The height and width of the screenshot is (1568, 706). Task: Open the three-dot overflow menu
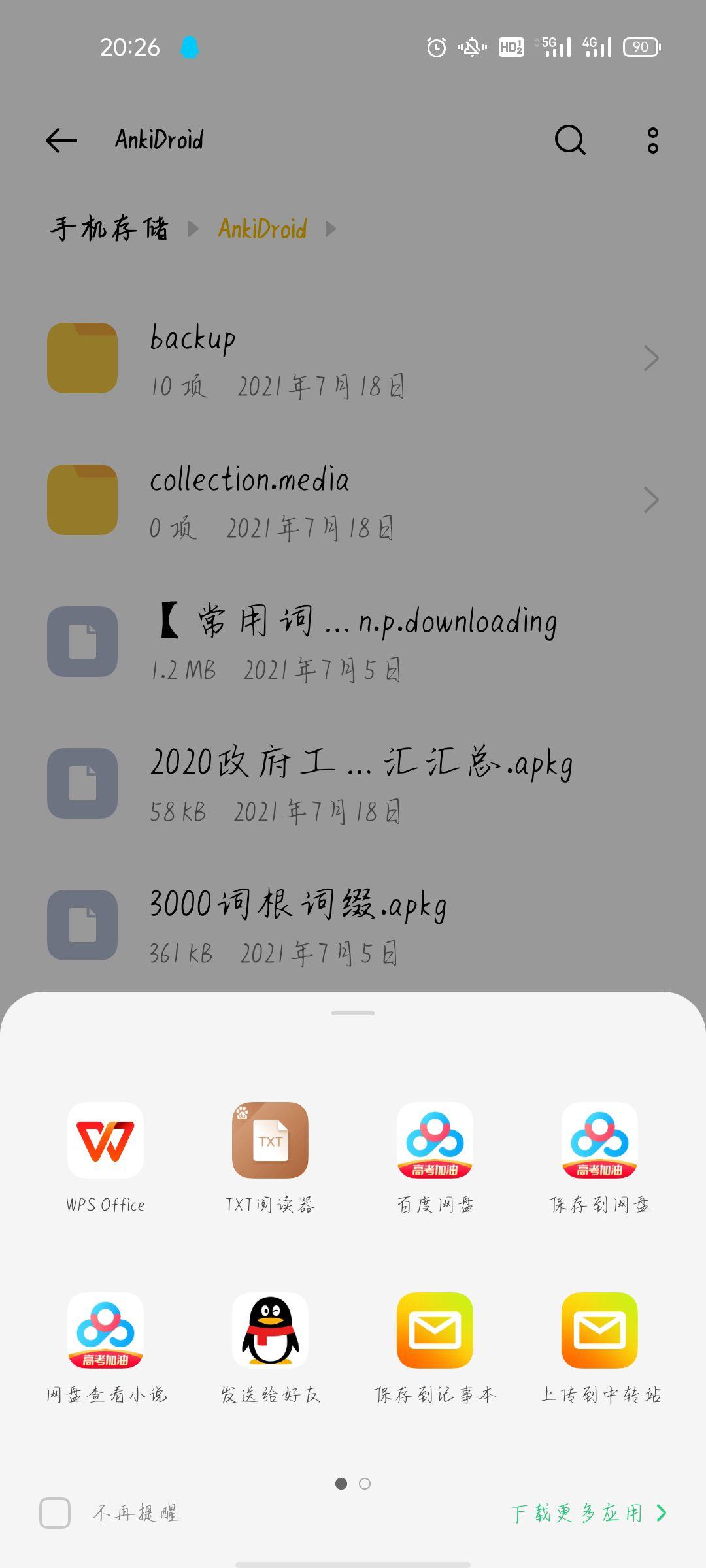point(652,140)
